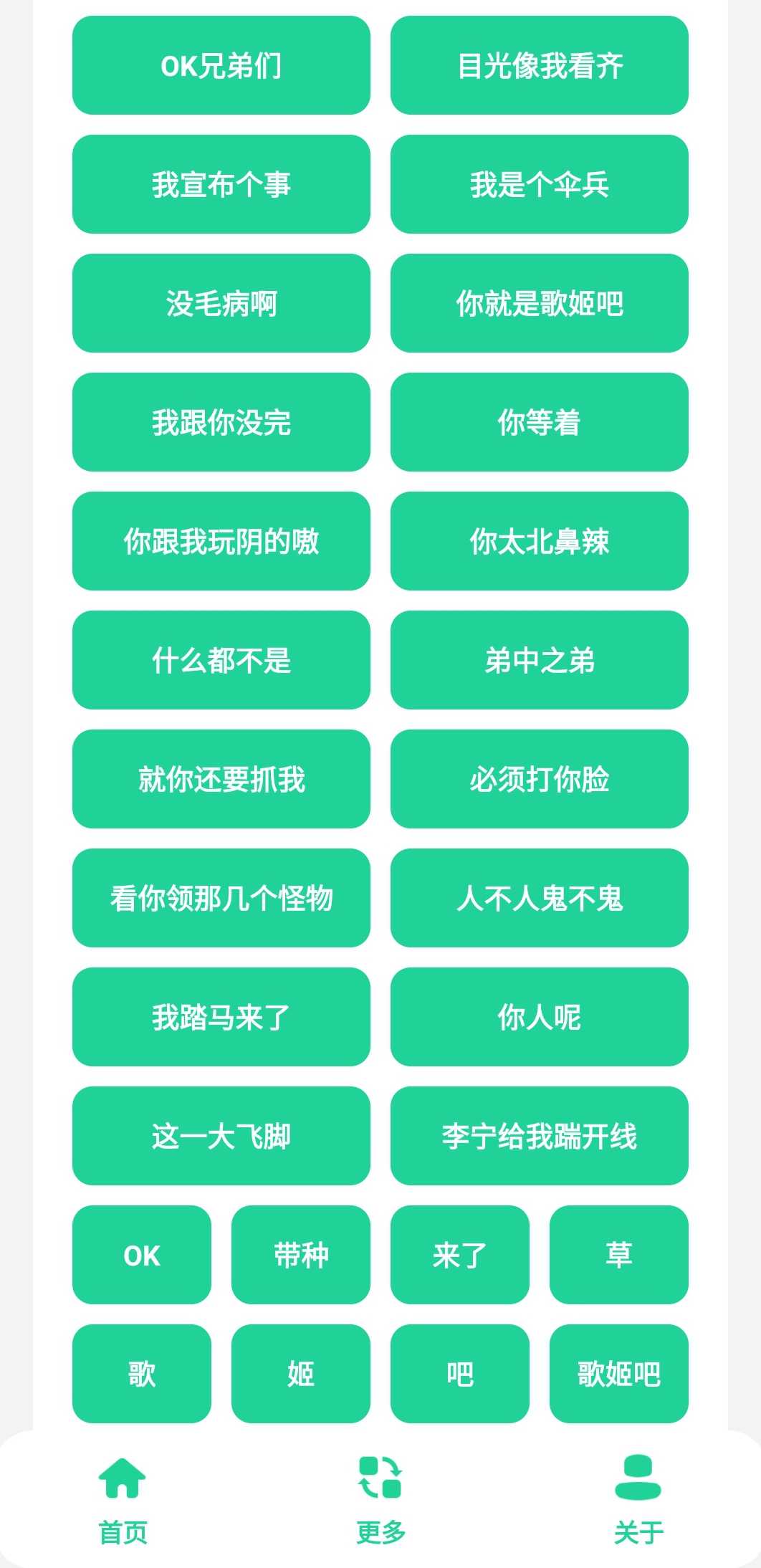
Task: Play the 你跟我玩阴的嗽 sound
Action: pos(221,542)
